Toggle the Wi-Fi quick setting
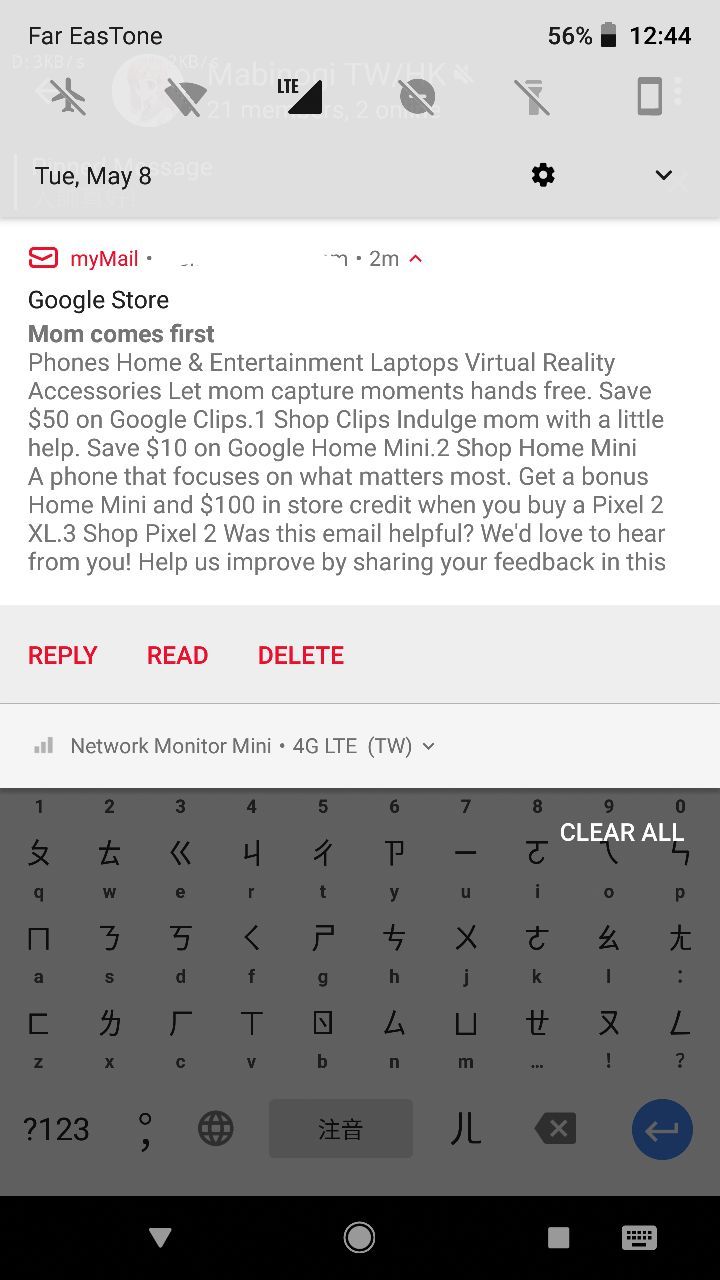This screenshot has height=1280, width=720. 186,97
